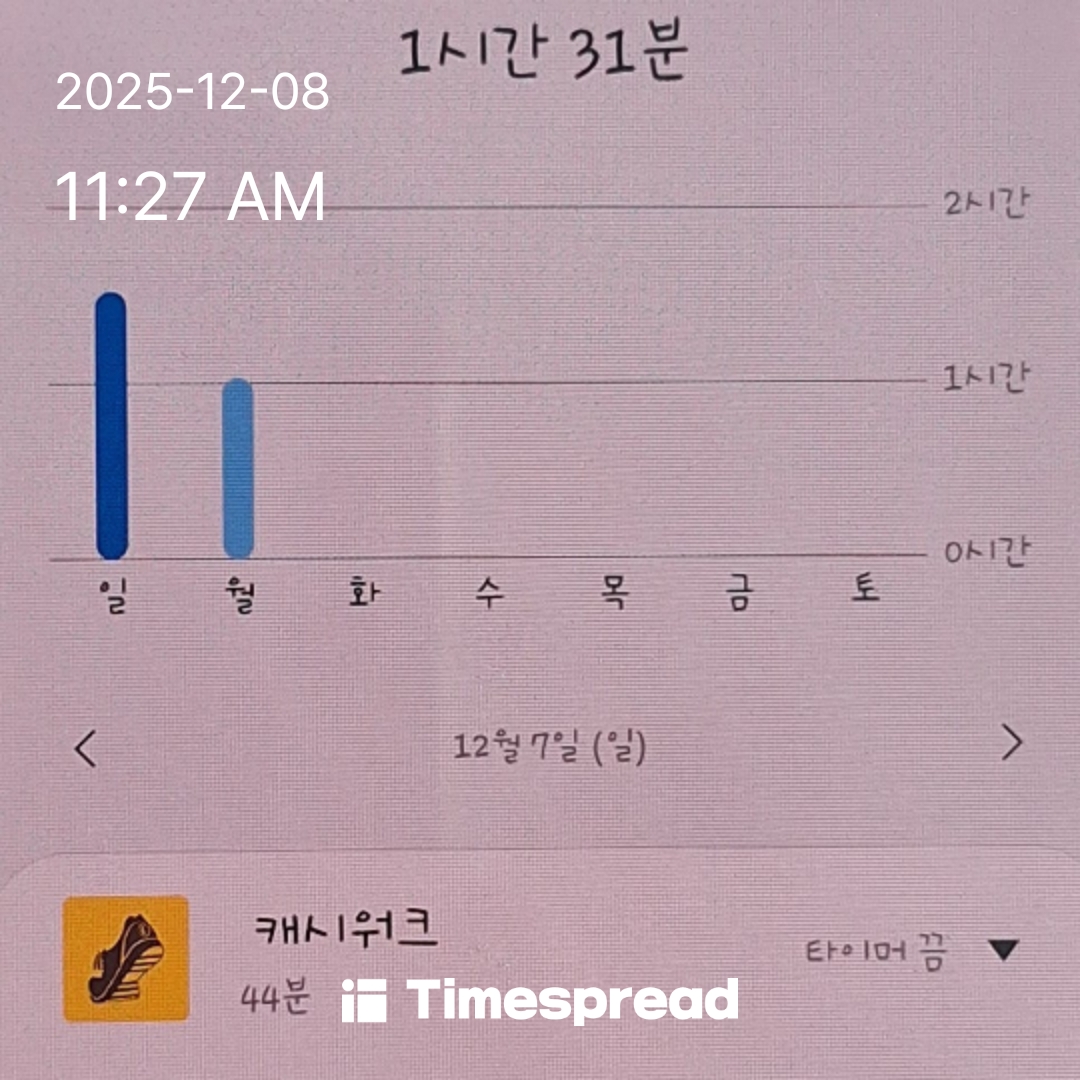Image resolution: width=1080 pixels, height=1080 pixels.
Task: Go to the previous day with the left arrow
Action: [86, 747]
